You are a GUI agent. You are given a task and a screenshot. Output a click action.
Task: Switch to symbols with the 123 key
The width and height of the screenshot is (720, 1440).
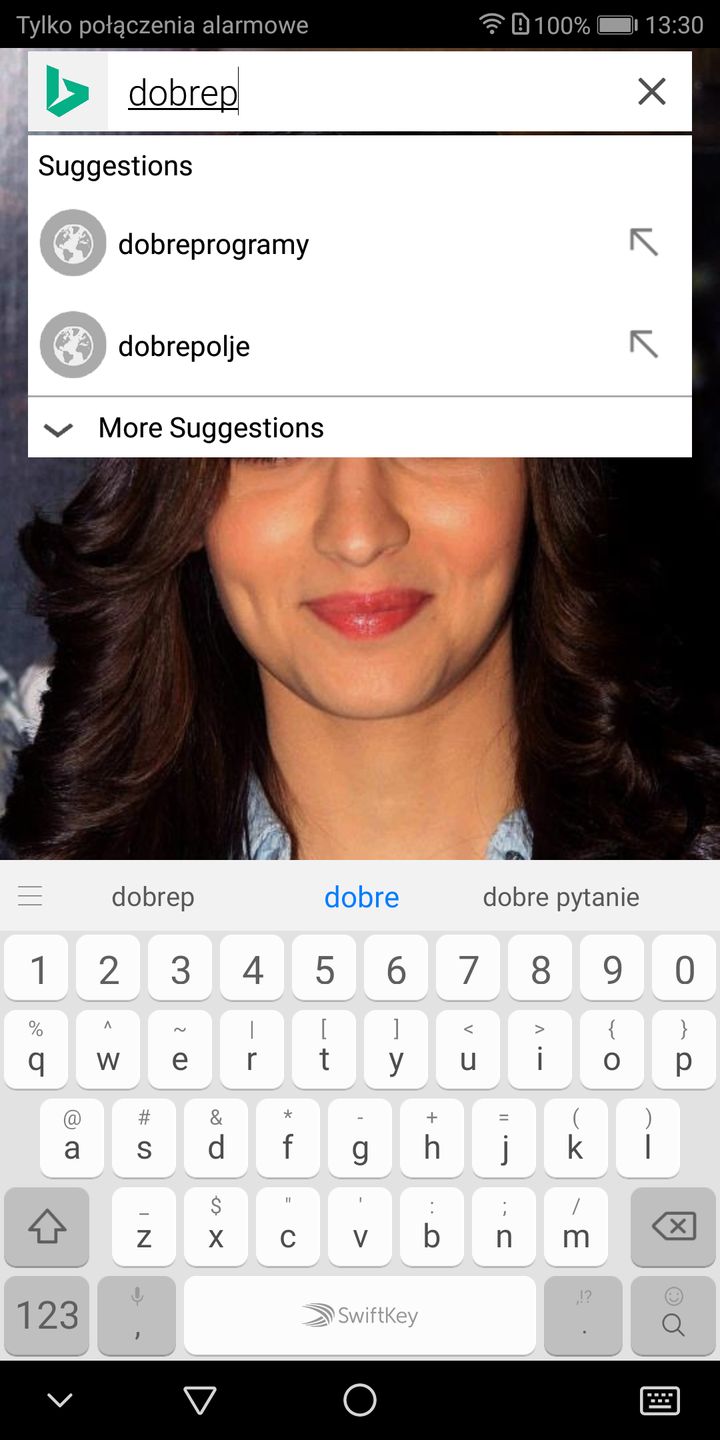46,1316
